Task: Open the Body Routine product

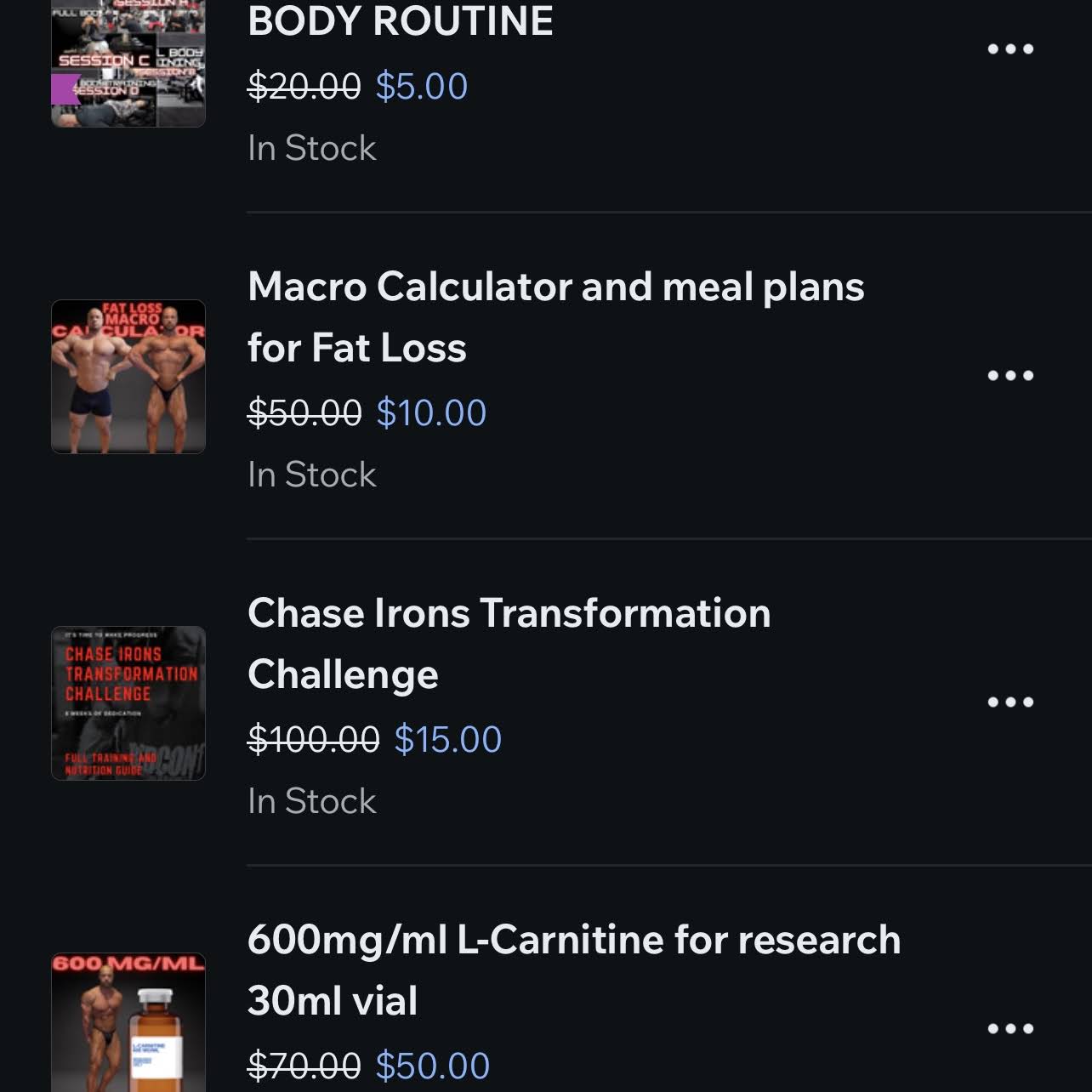Action: (x=400, y=22)
